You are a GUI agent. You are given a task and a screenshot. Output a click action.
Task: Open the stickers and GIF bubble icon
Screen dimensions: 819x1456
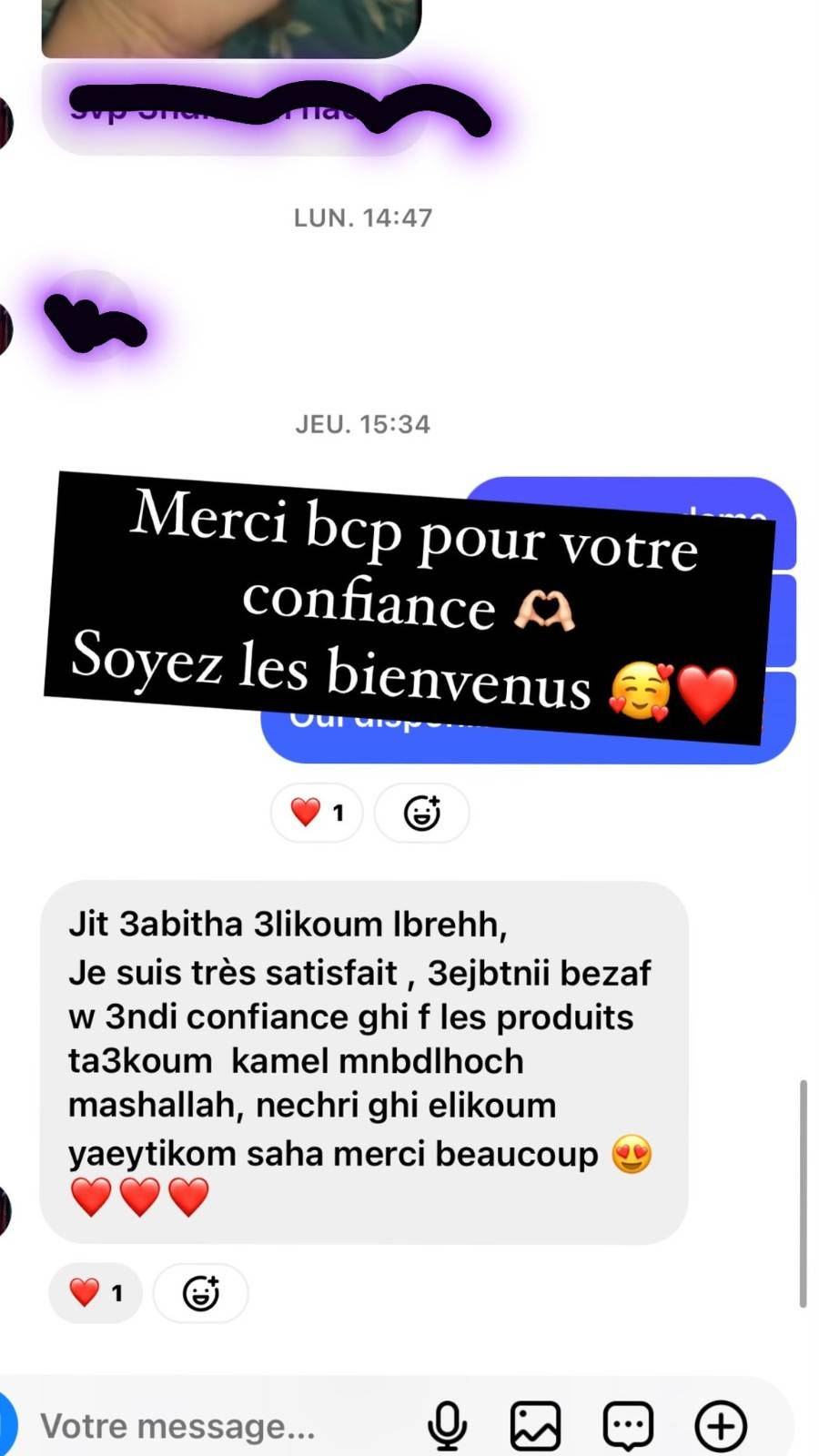628,1426
